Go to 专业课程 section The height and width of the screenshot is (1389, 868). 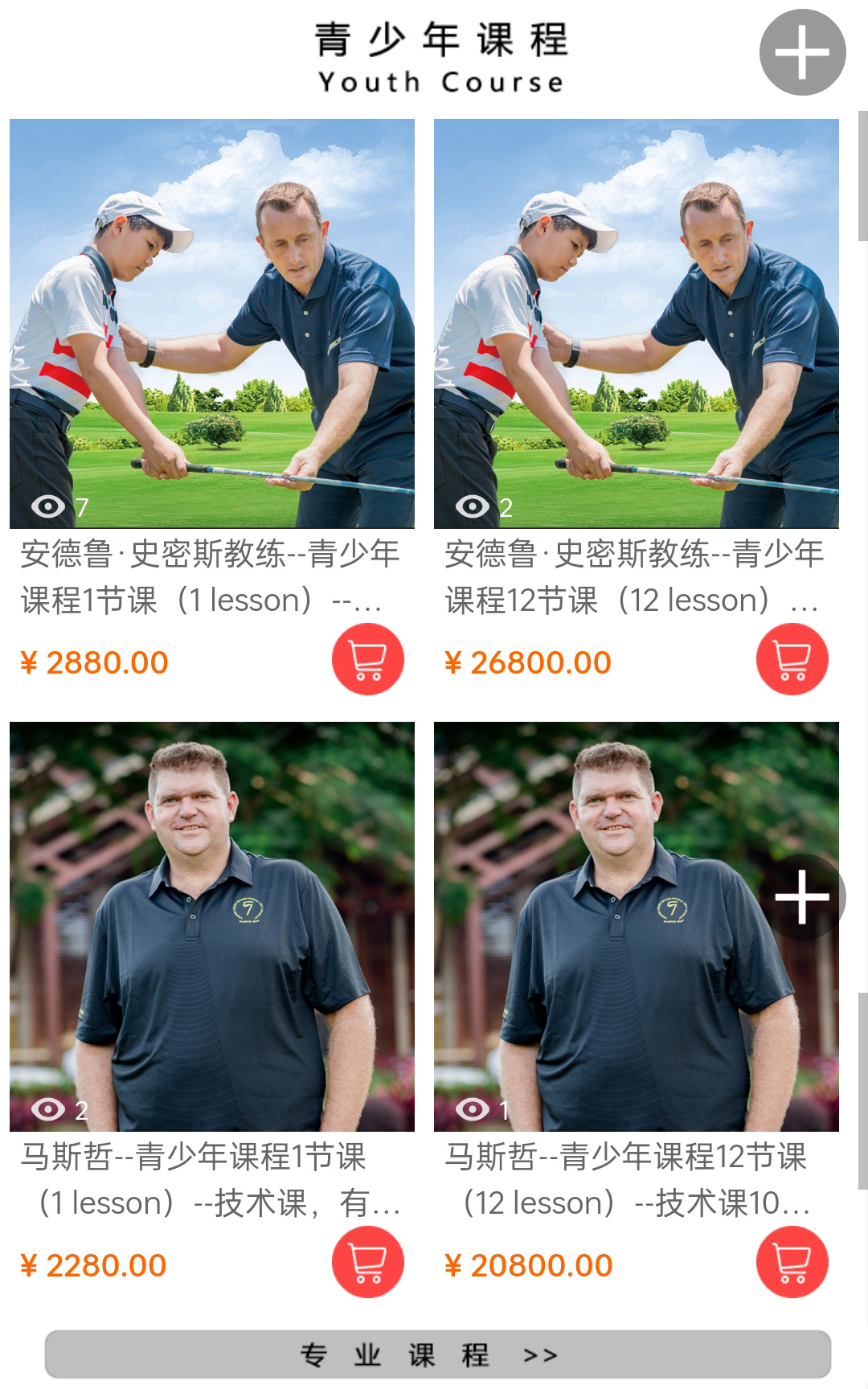click(437, 1354)
